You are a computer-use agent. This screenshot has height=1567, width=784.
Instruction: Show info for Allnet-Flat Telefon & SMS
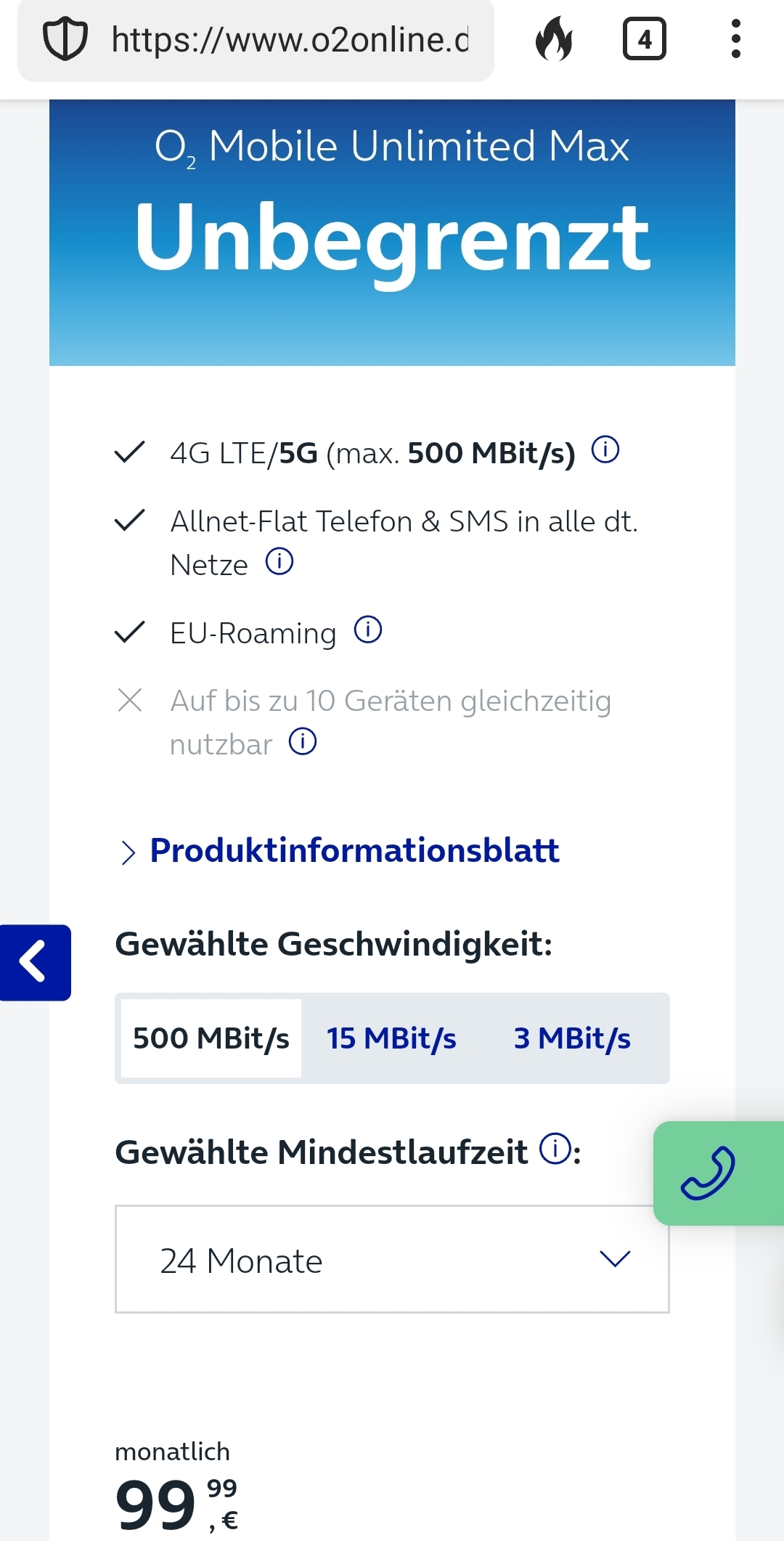[x=279, y=561]
